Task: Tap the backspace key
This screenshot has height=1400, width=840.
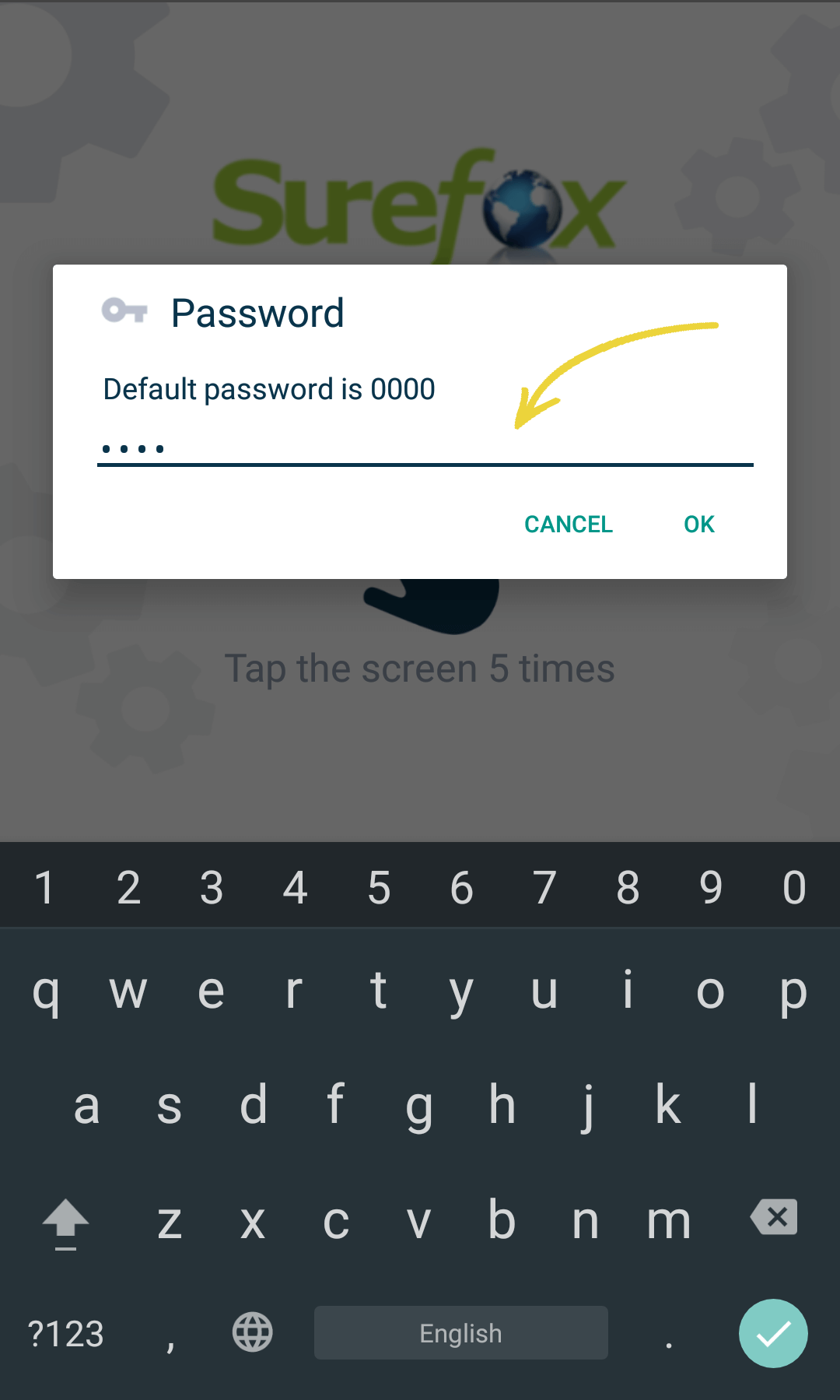Action: pyautogui.click(x=774, y=1217)
